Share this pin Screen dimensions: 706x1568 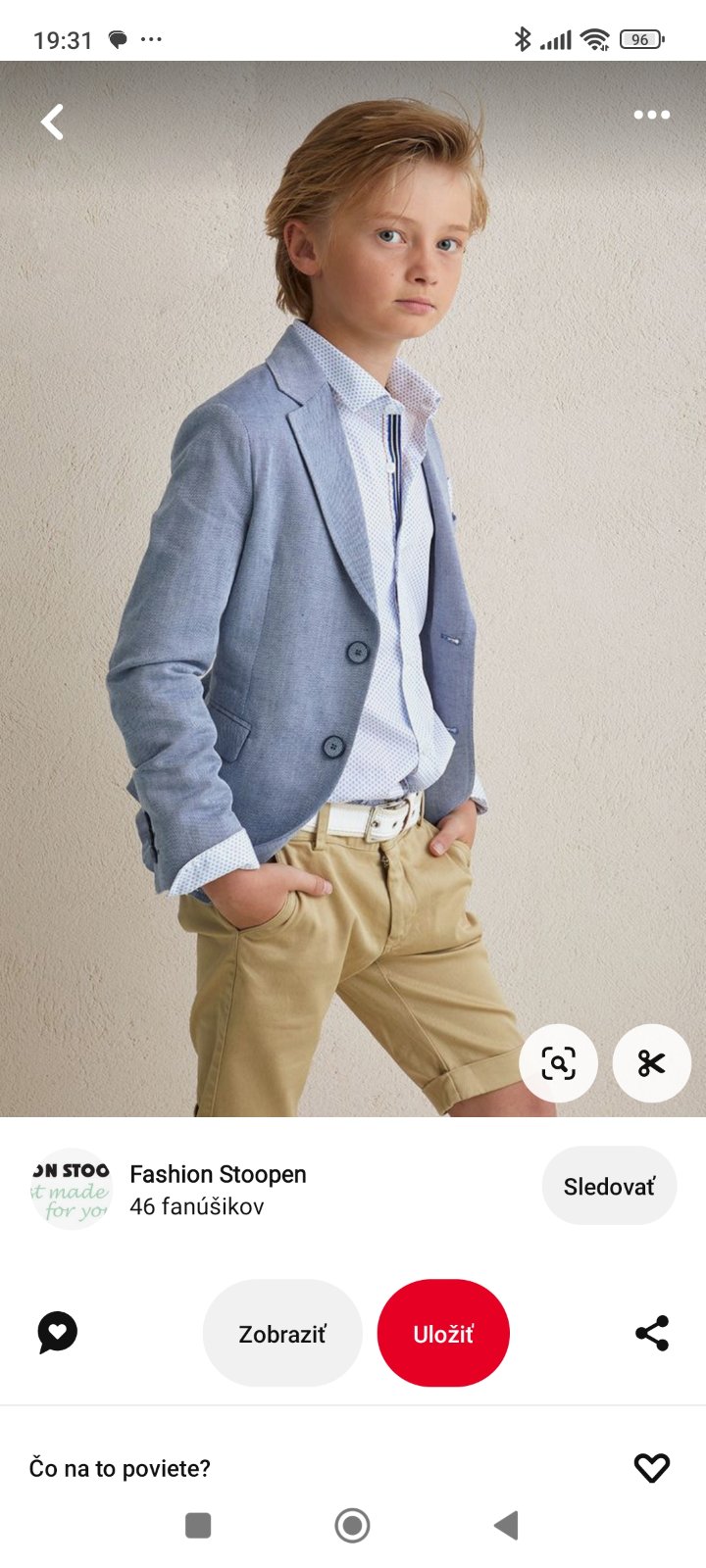tap(652, 1334)
